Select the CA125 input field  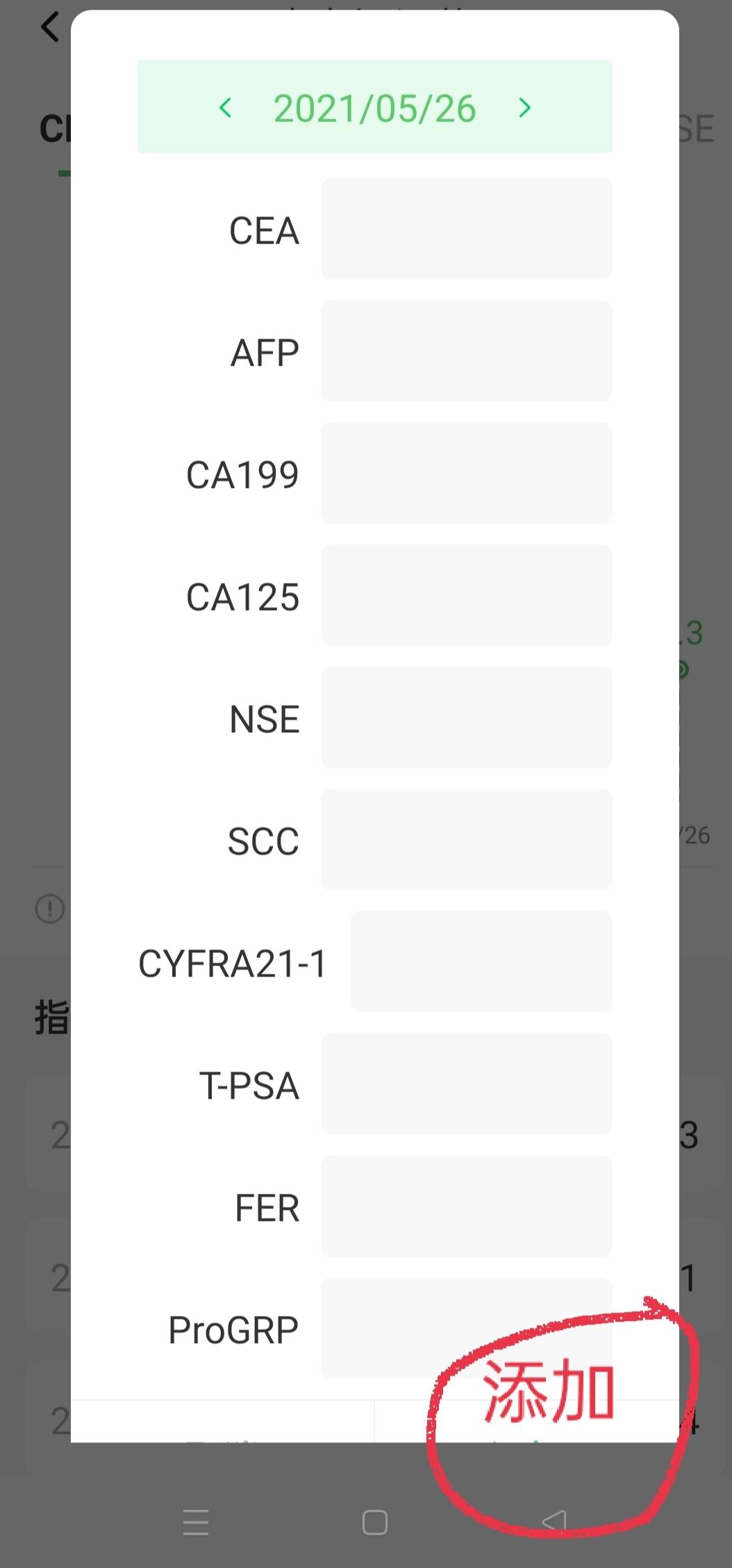click(466, 596)
